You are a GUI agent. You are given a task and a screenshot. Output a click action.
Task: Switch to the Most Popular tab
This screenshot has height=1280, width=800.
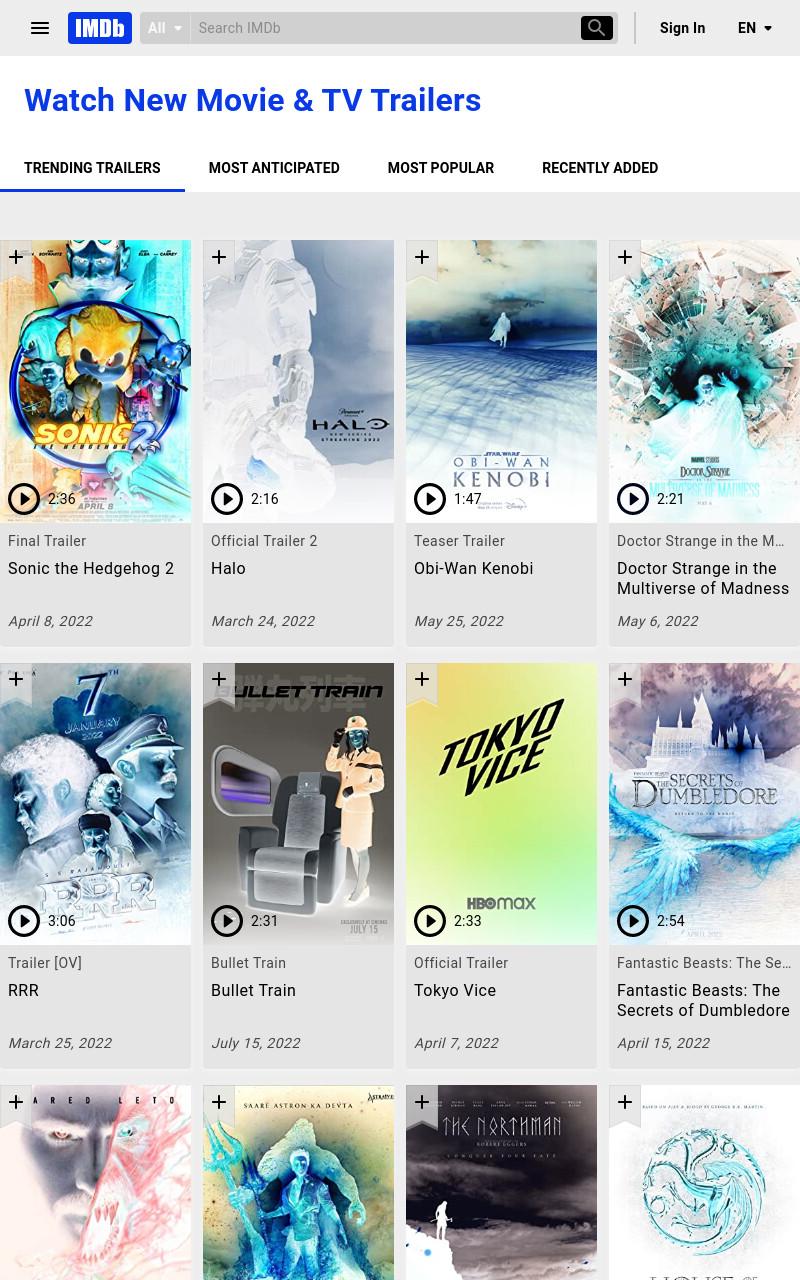[x=441, y=168]
